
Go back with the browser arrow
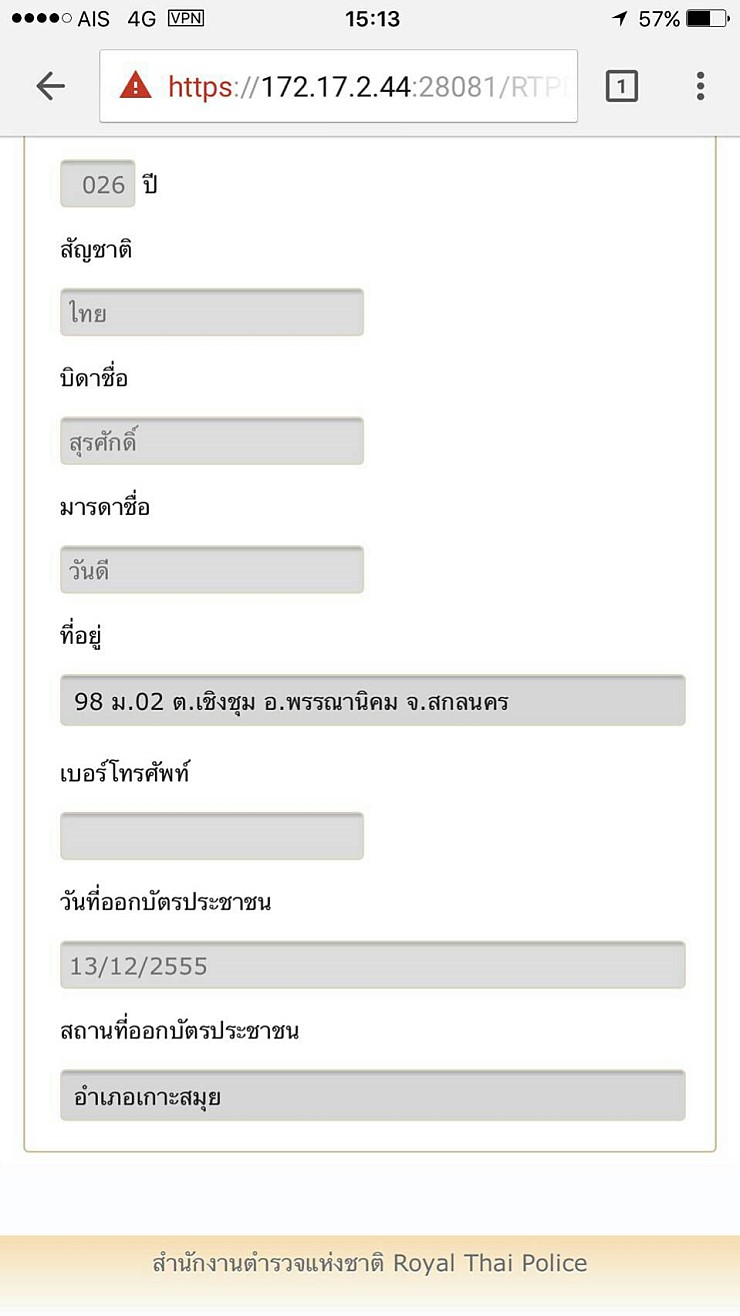point(50,87)
